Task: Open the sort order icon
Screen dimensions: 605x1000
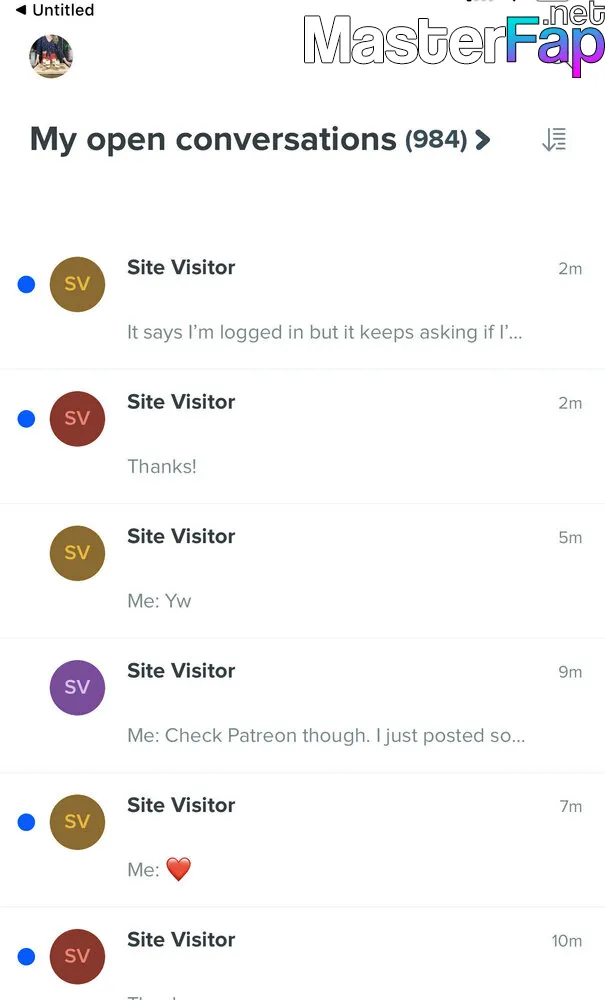Action: tap(554, 139)
